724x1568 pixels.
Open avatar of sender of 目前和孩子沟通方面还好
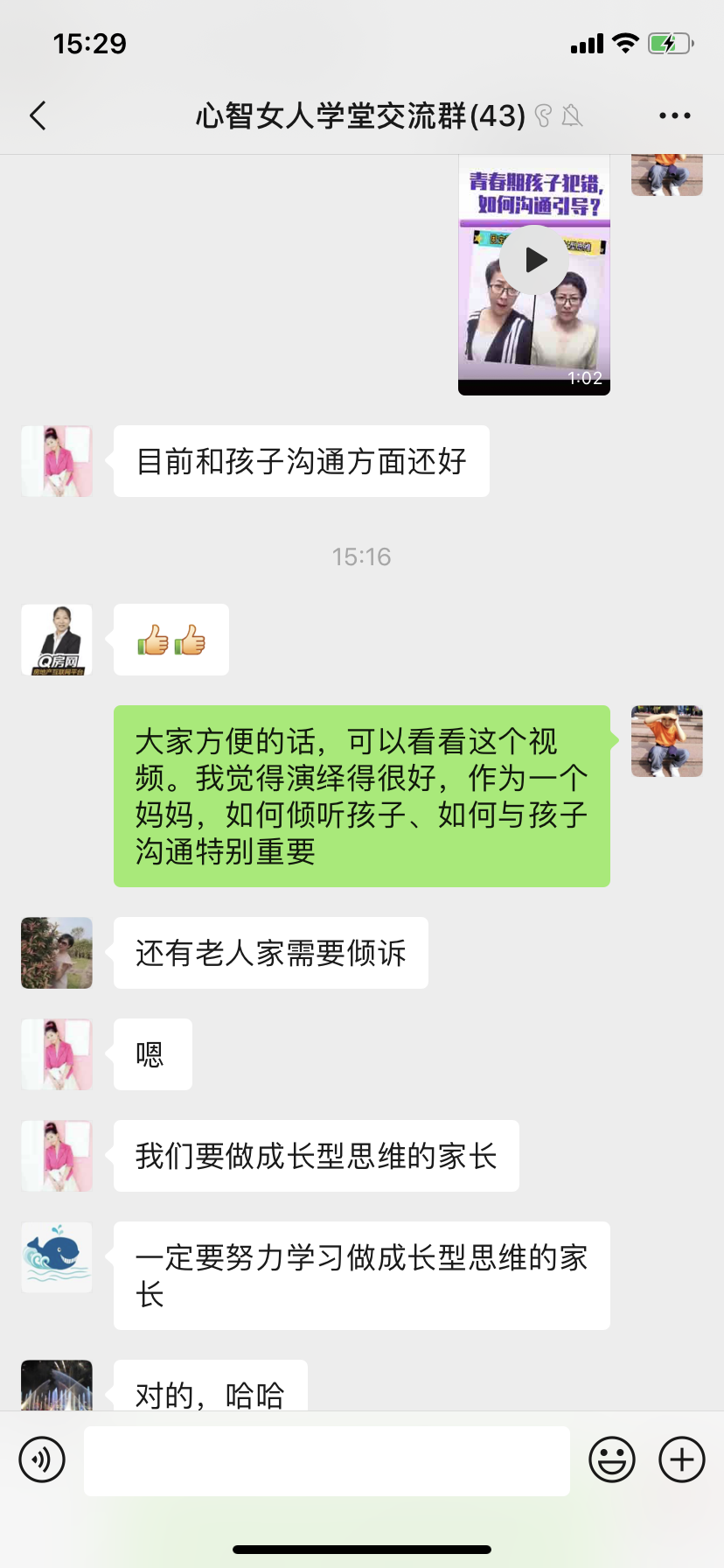click(57, 461)
